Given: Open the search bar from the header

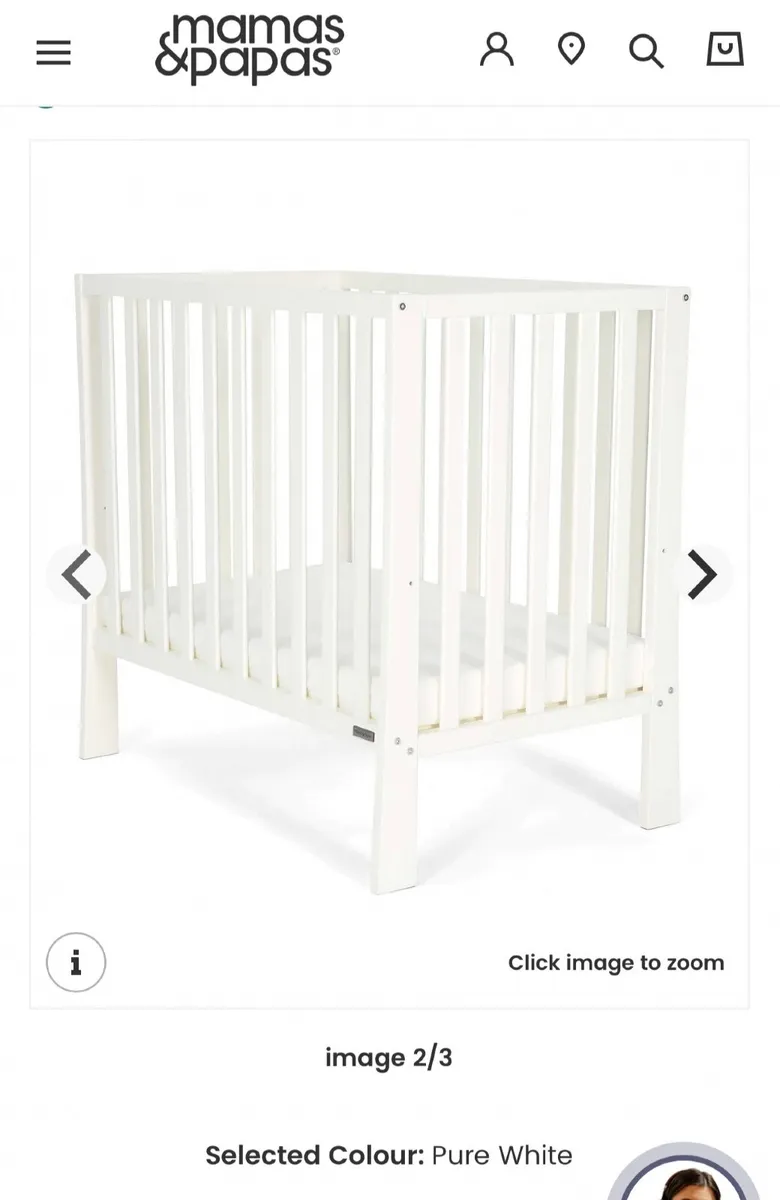Looking at the screenshot, I should coord(646,50).
